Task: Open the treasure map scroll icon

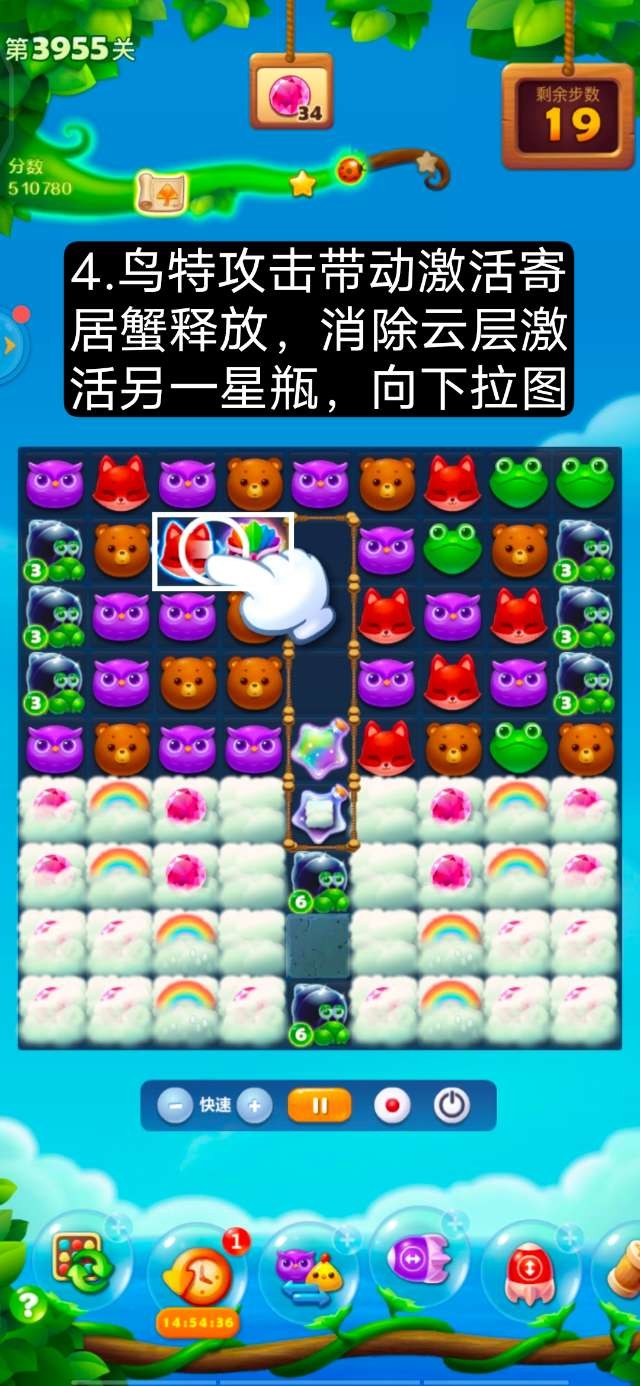Action: 161,191
